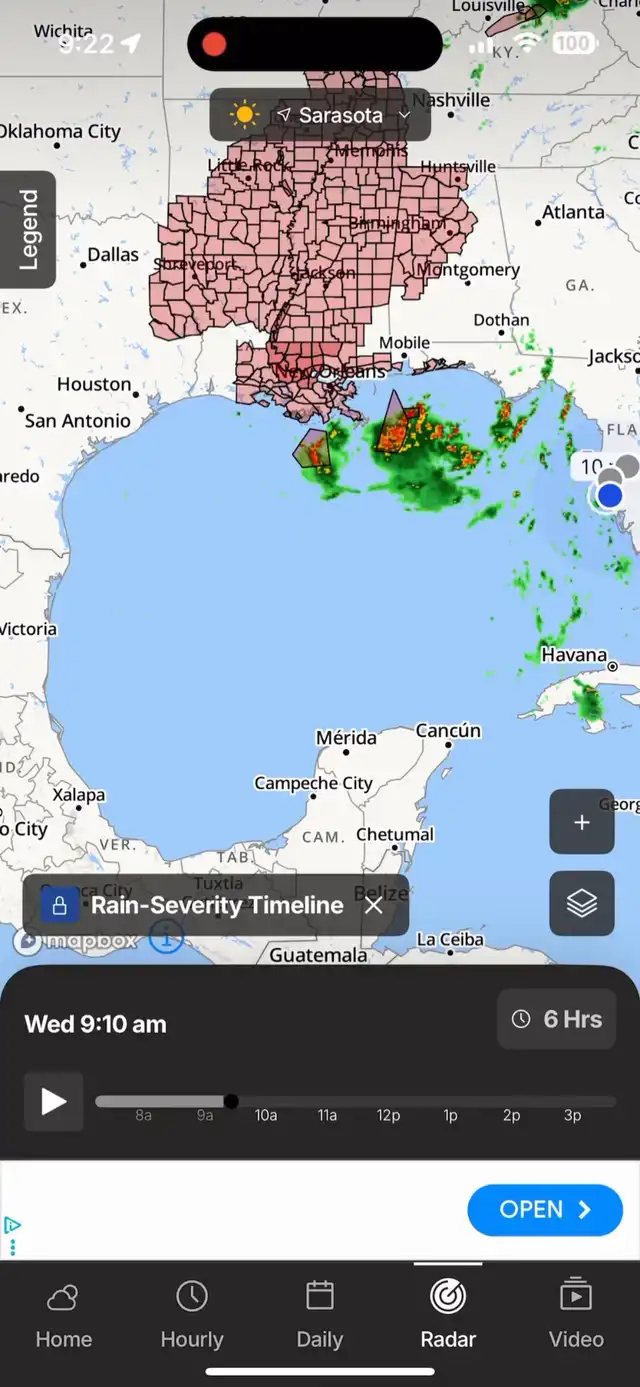Expand the Legend side tab
This screenshot has width=640, height=1387.
28,229
